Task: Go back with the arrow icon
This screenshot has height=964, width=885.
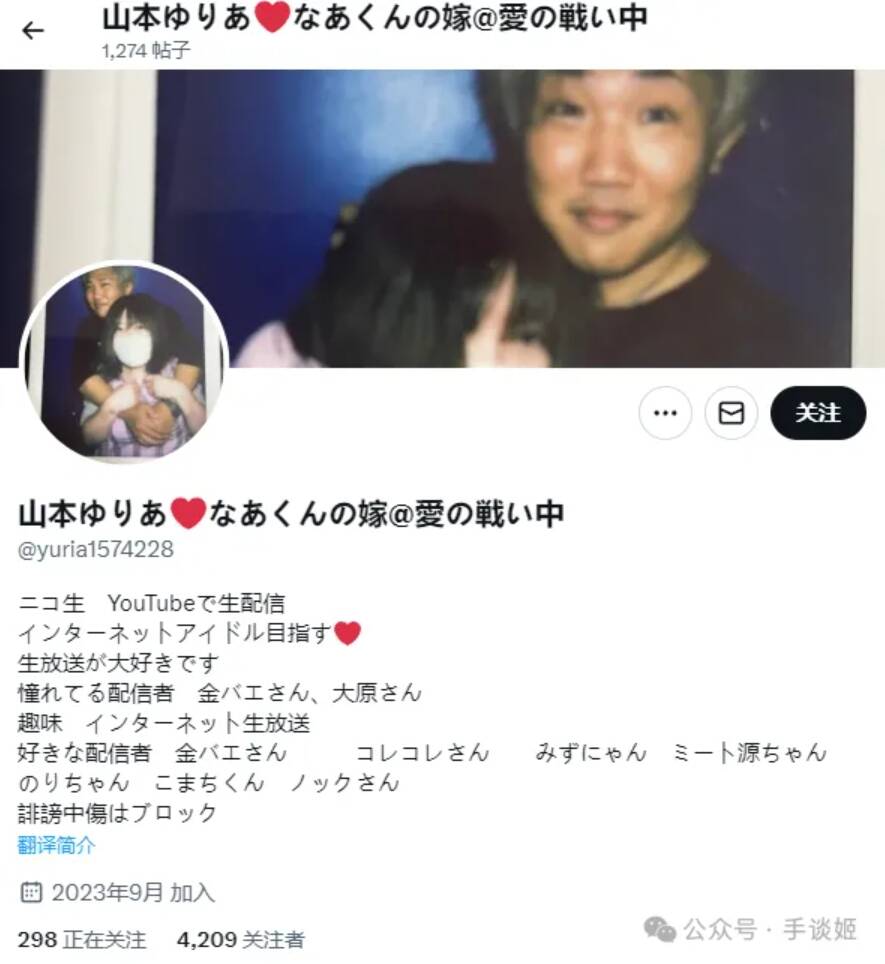Action: [33, 31]
